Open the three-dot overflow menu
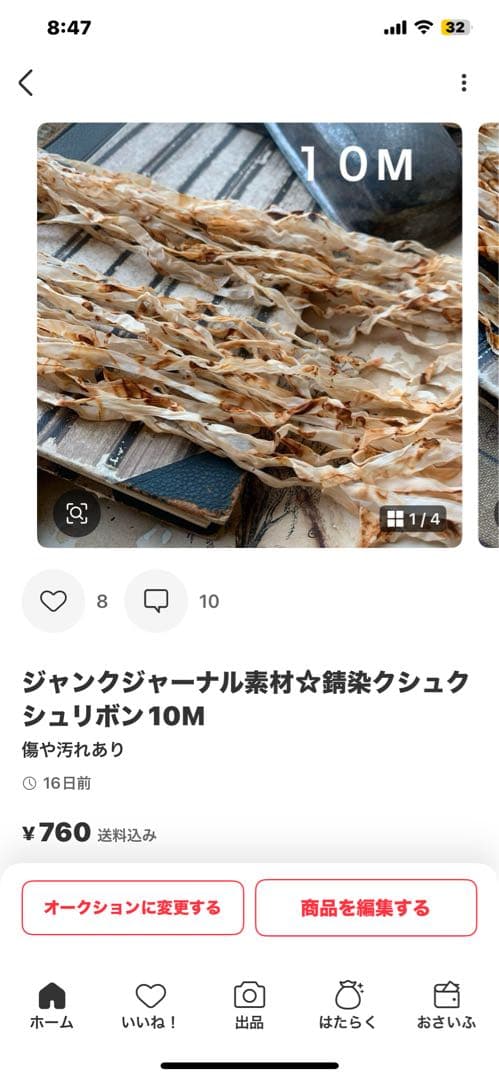Screen dimensions: 499x1080 (464, 83)
